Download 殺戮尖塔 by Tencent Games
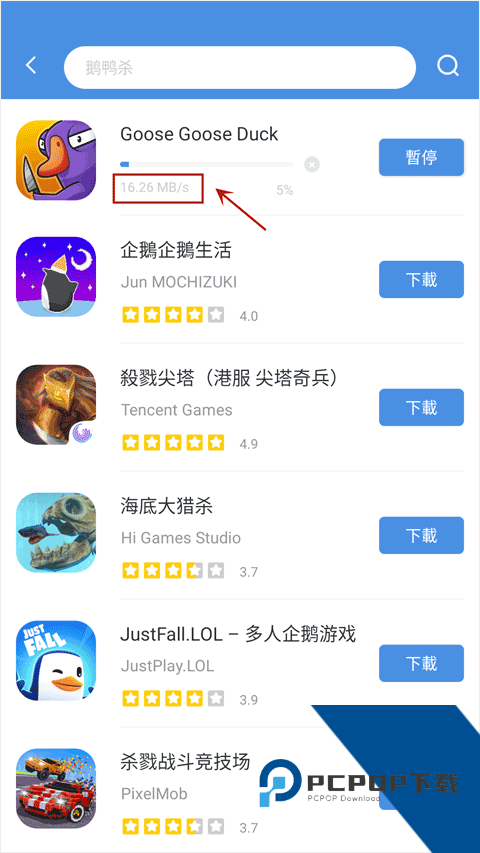The image size is (480, 853). 421,407
